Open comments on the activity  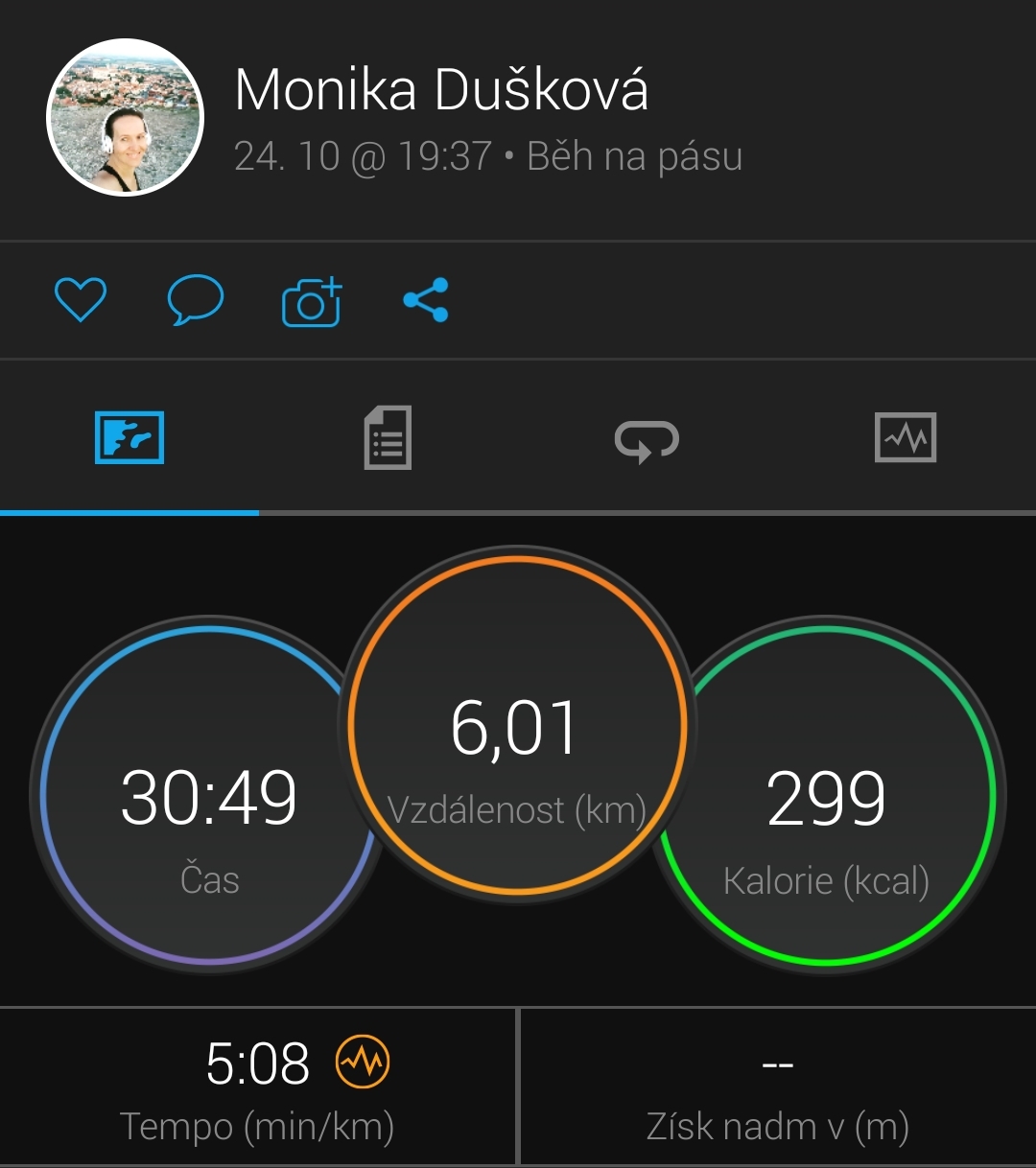click(x=196, y=300)
